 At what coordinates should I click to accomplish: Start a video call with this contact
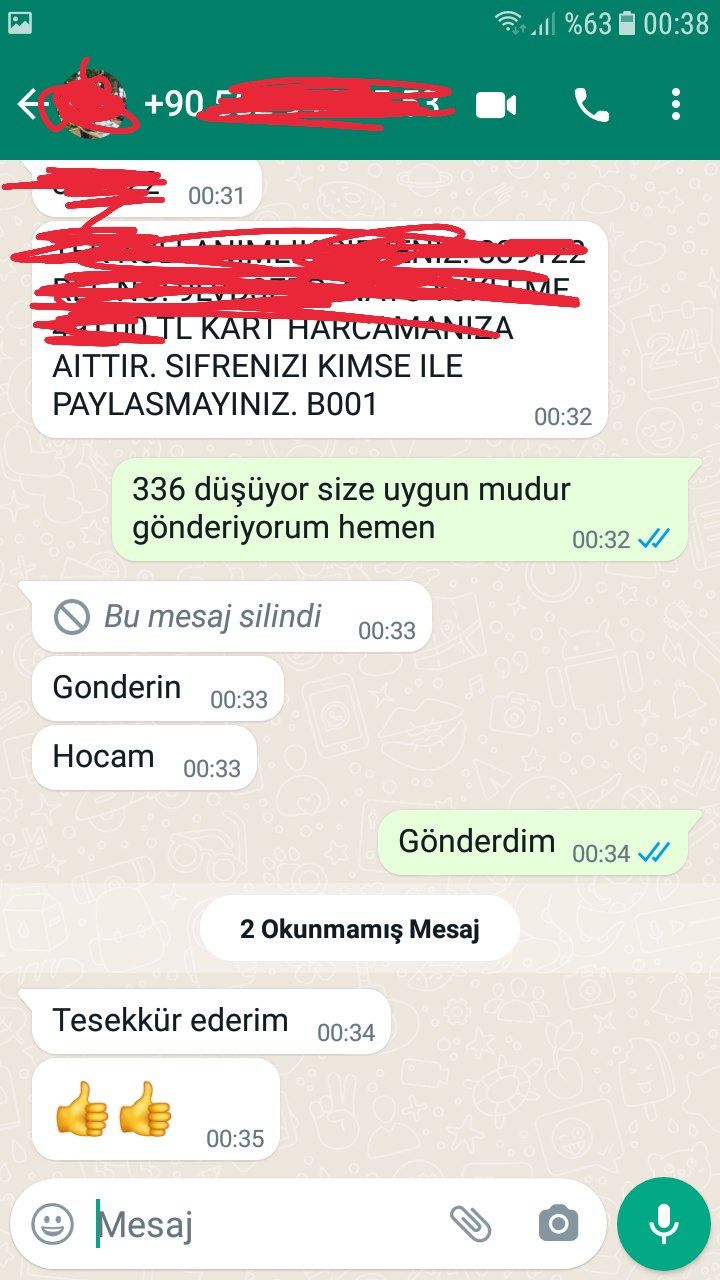click(x=496, y=104)
